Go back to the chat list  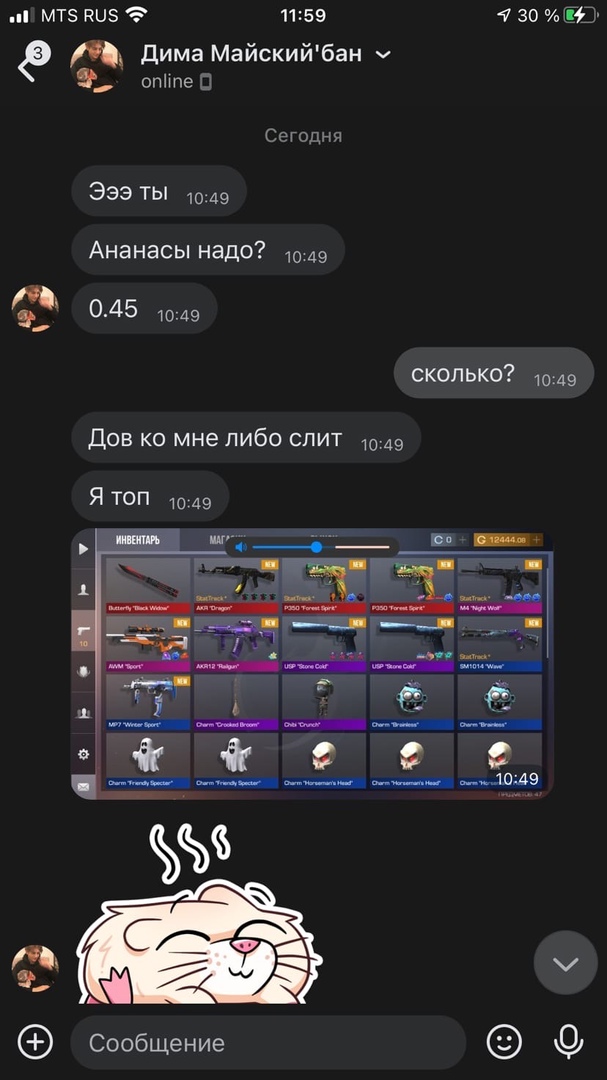[27, 67]
